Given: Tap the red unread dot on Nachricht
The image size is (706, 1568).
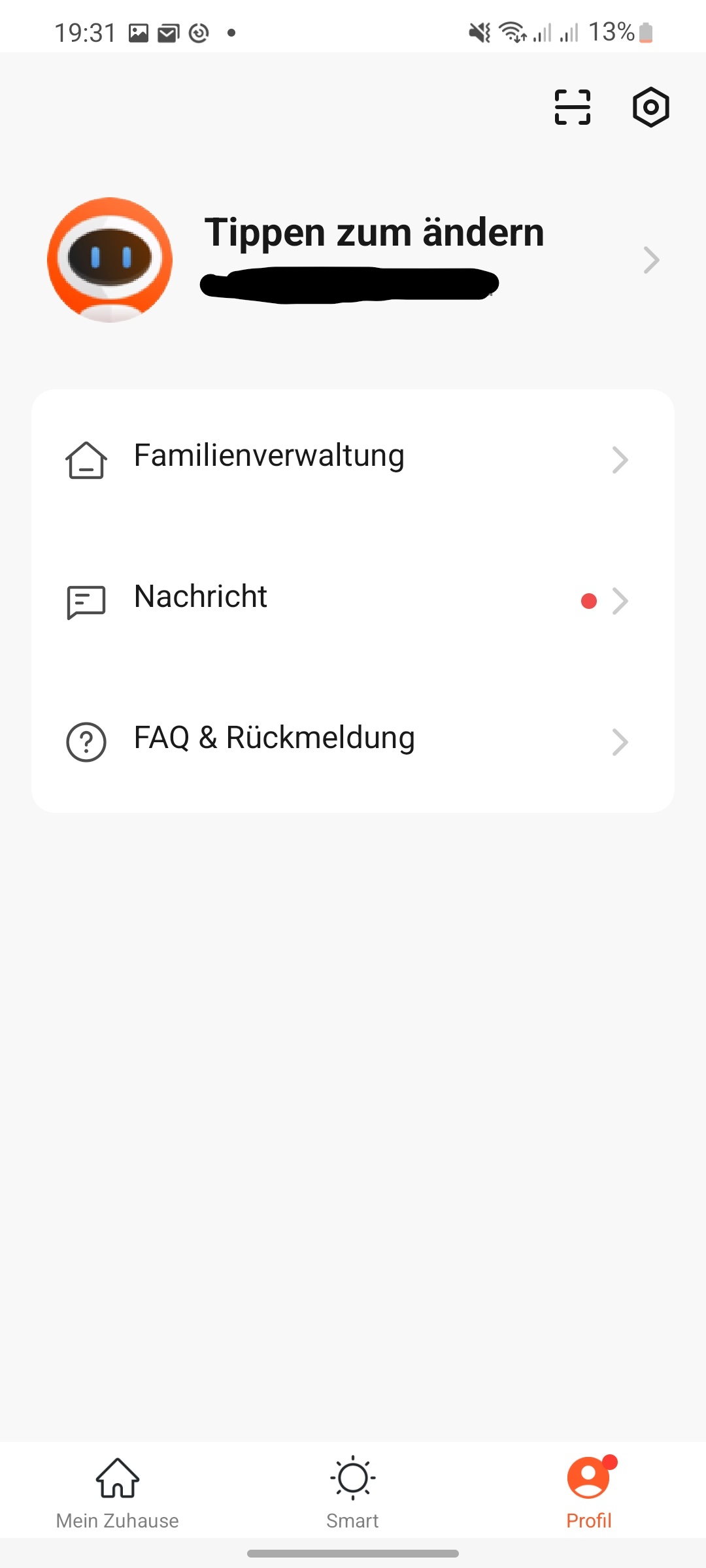Looking at the screenshot, I should pos(588,600).
